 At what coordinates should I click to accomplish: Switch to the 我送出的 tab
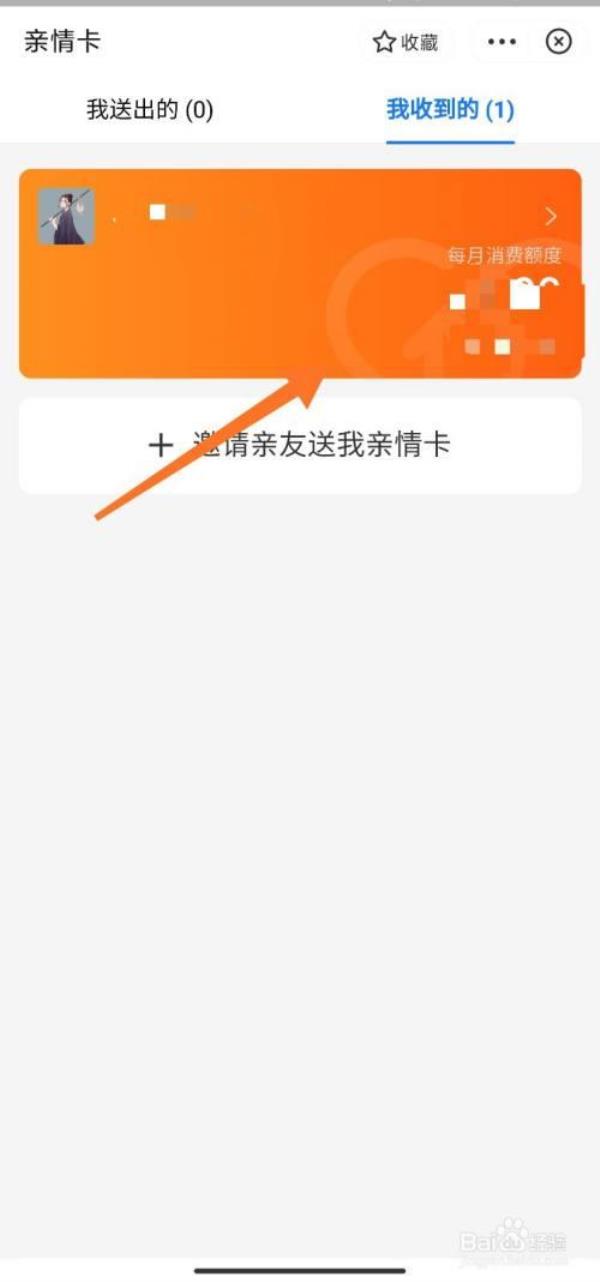tap(150, 110)
